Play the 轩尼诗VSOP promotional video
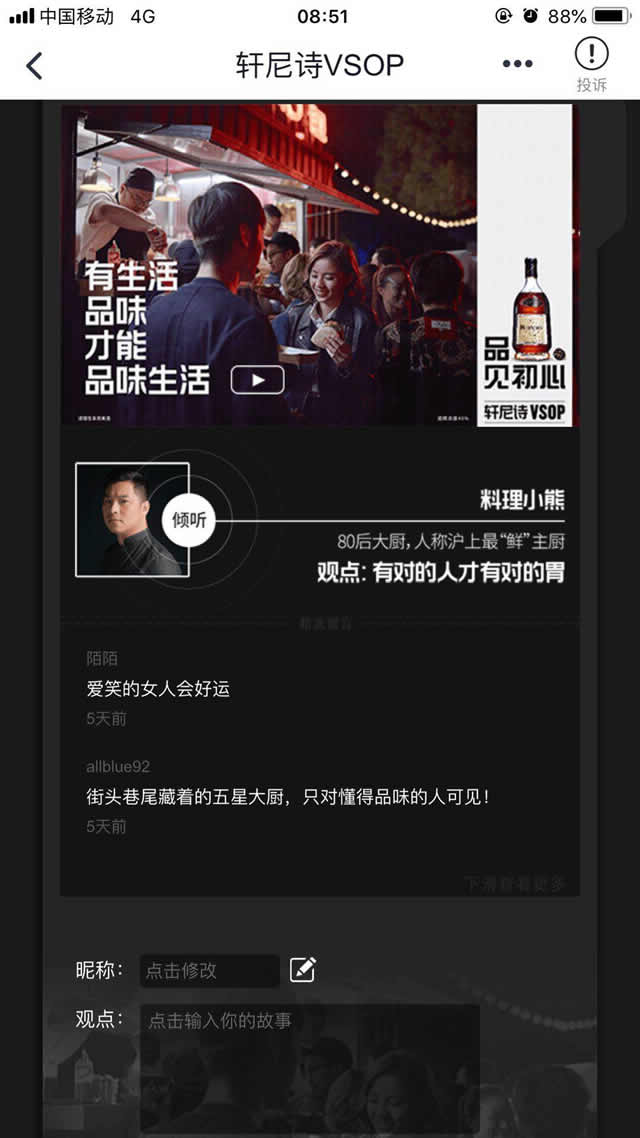Image resolution: width=640 pixels, height=1138 pixels. 258,380
